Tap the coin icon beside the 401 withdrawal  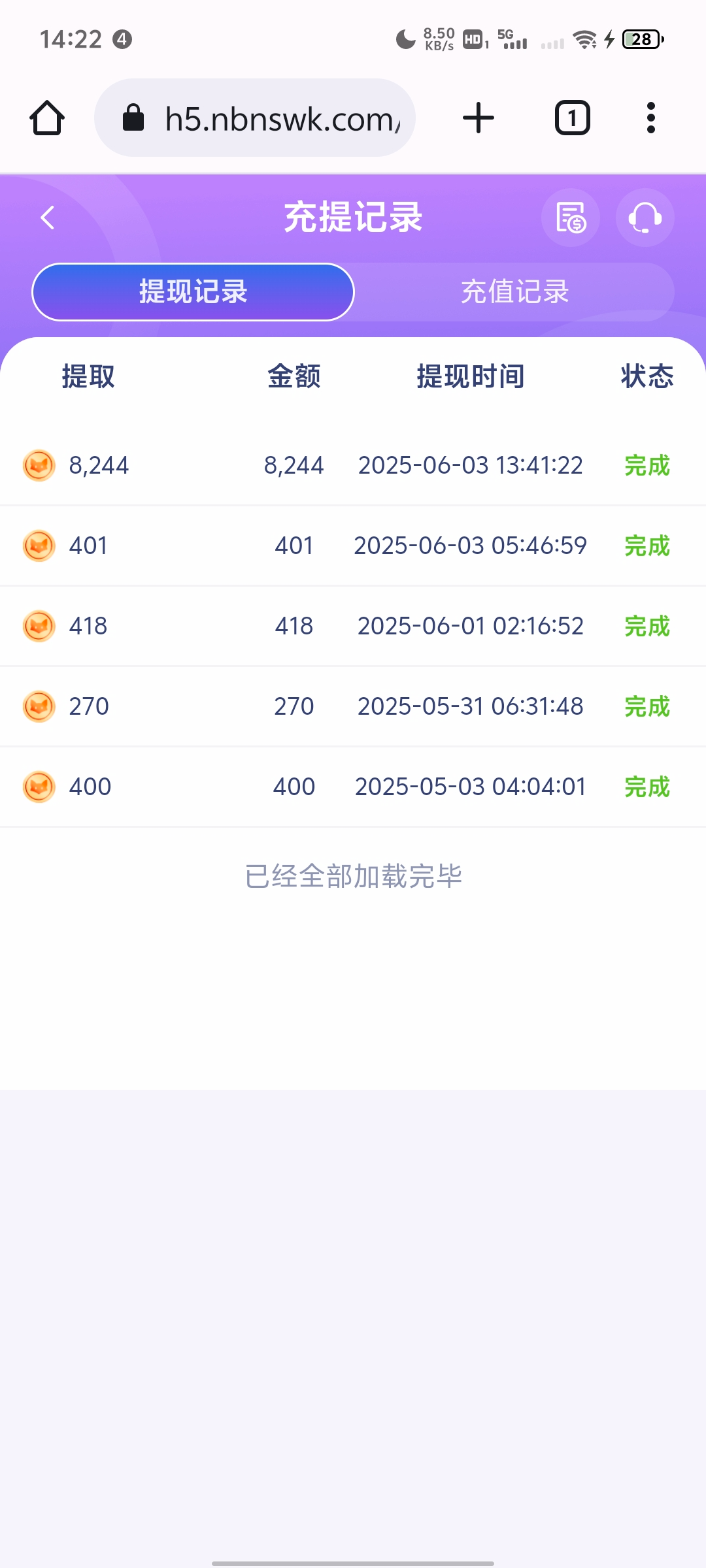coord(39,546)
